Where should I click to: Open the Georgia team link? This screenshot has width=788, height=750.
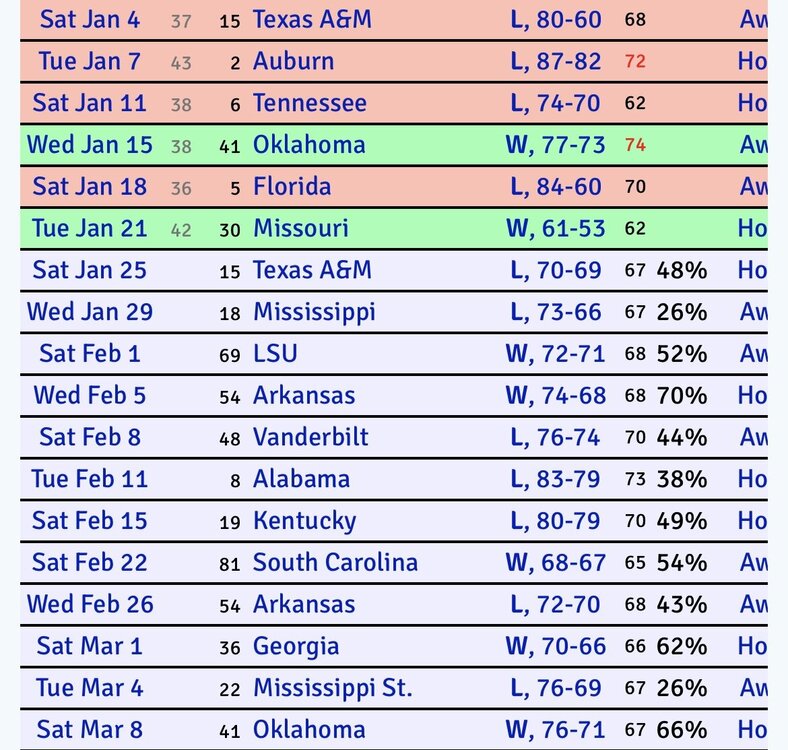(x=296, y=646)
